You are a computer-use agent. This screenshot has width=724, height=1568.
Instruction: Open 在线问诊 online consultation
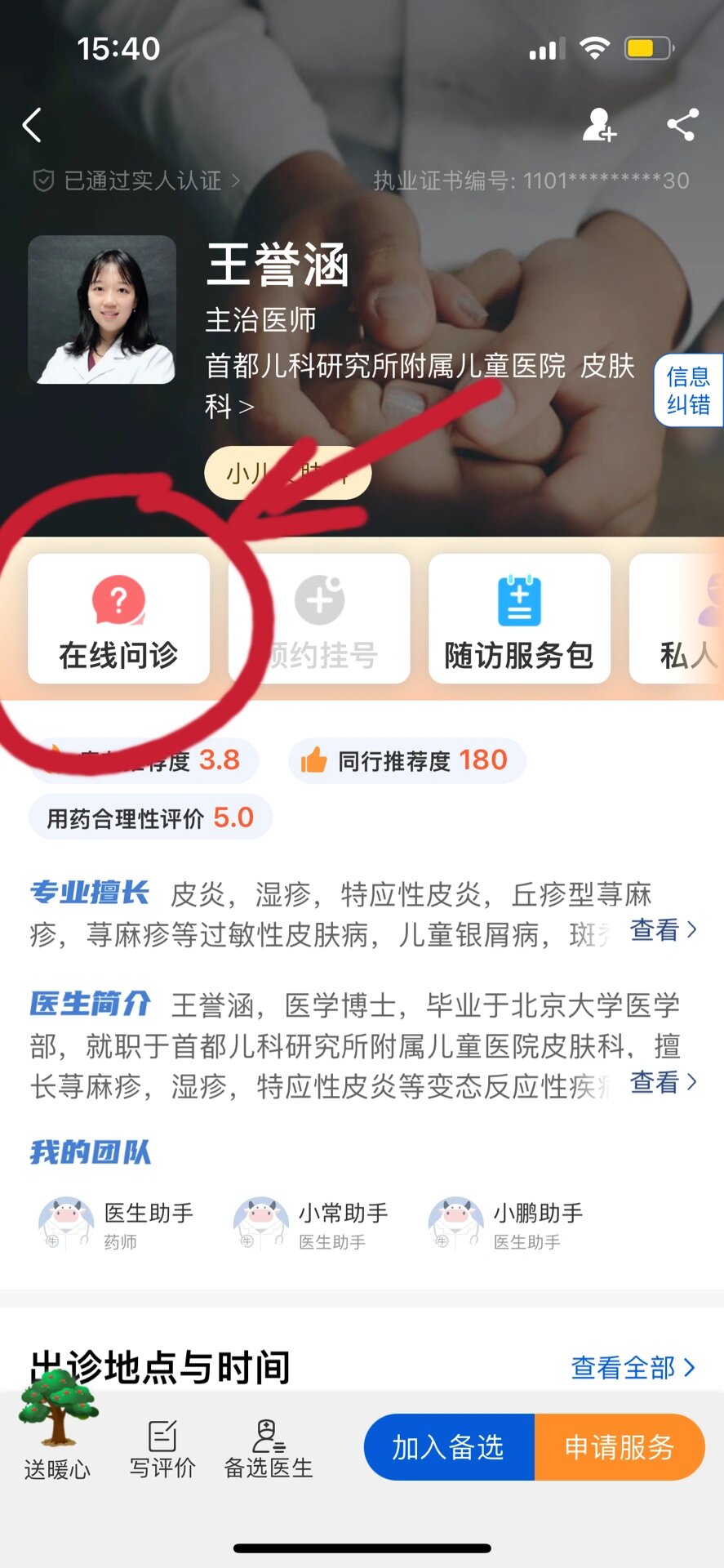pyautogui.click(x=118, y=619)
